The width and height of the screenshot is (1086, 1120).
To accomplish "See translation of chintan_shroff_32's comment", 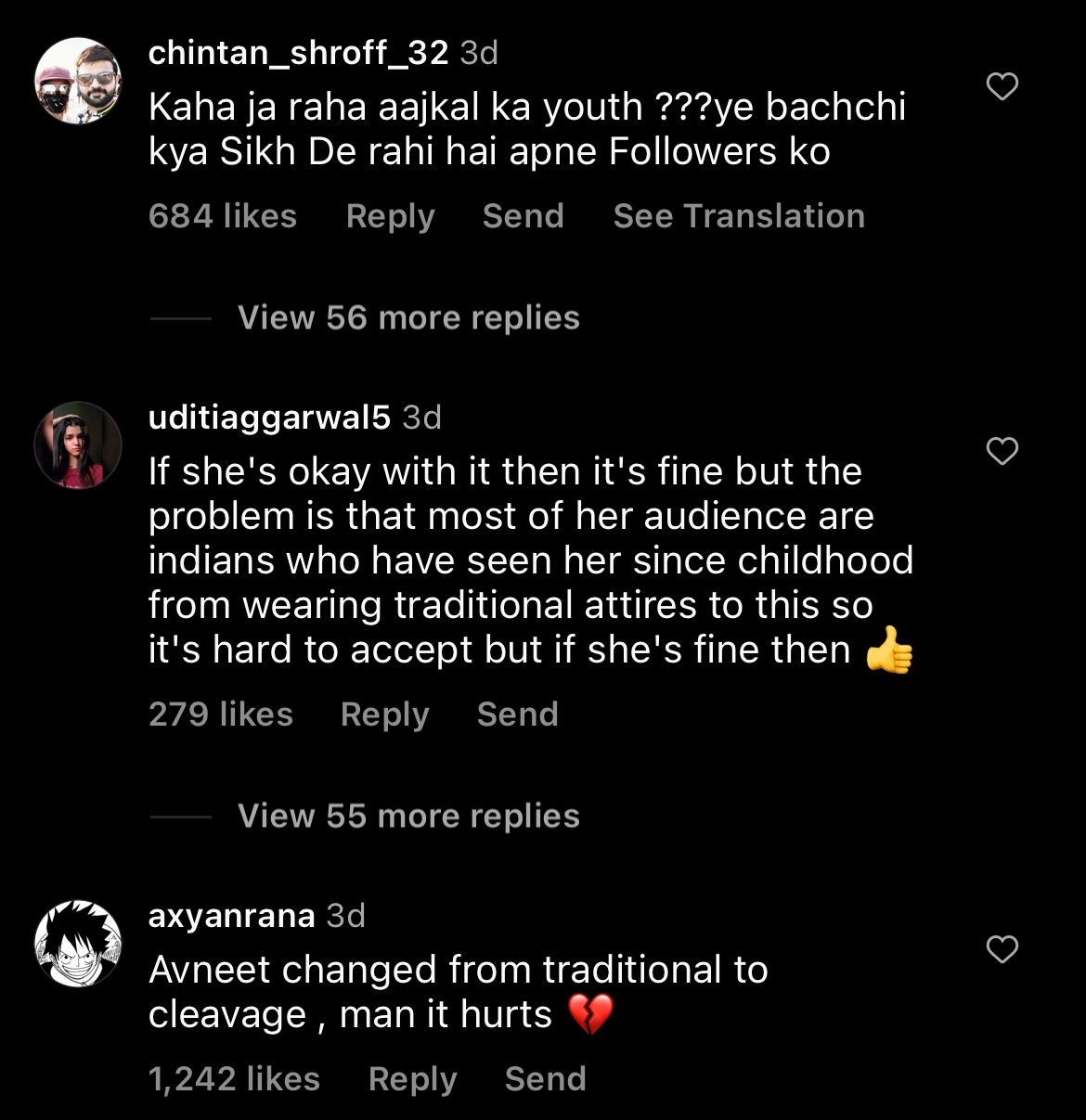I will pos(739,216).
